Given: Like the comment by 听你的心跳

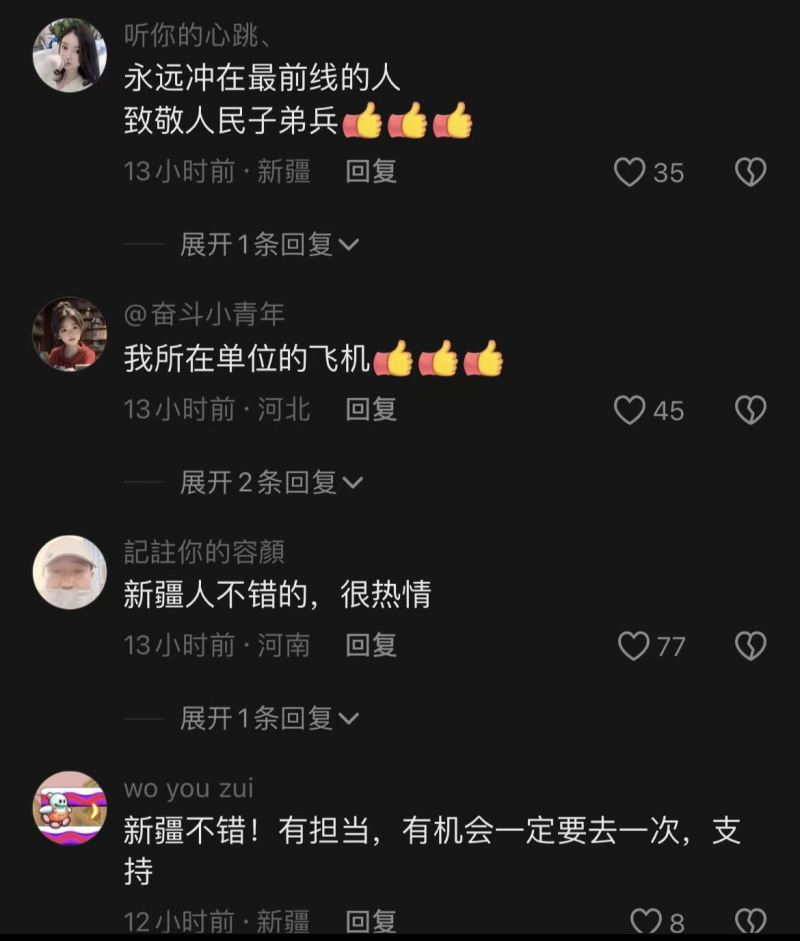Looking at the screenshot, I should point(630,173).
